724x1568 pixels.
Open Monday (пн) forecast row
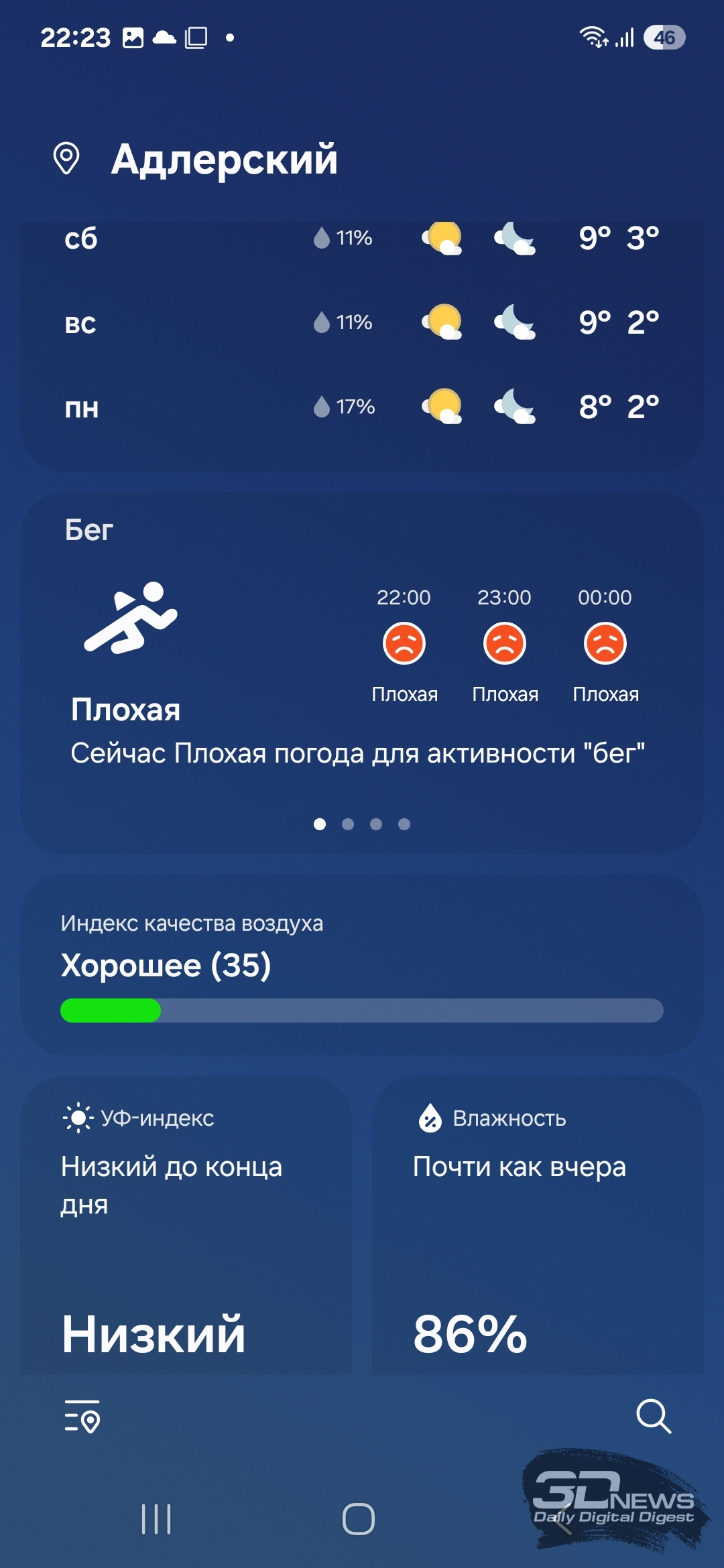[362, 407]
